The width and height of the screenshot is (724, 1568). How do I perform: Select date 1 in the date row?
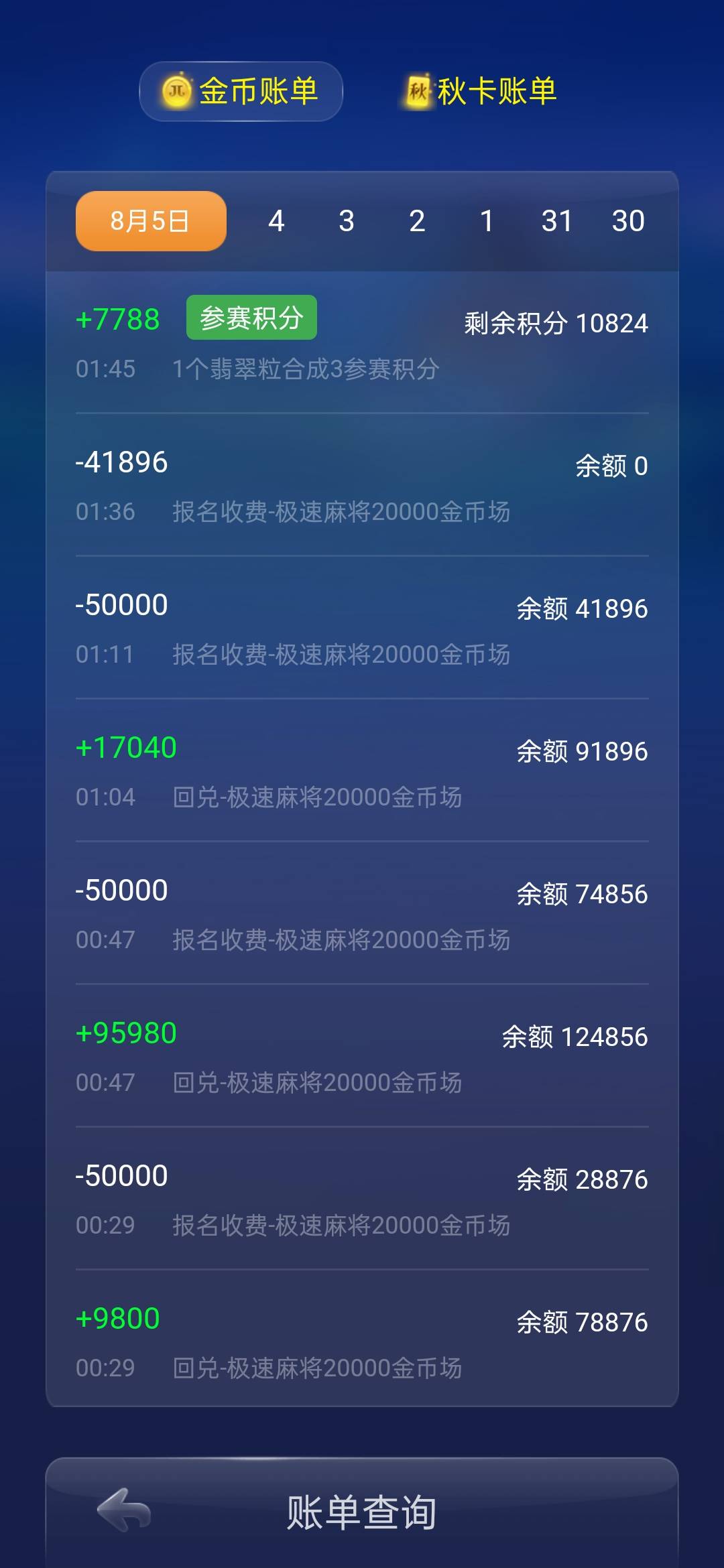coord(487,220)
